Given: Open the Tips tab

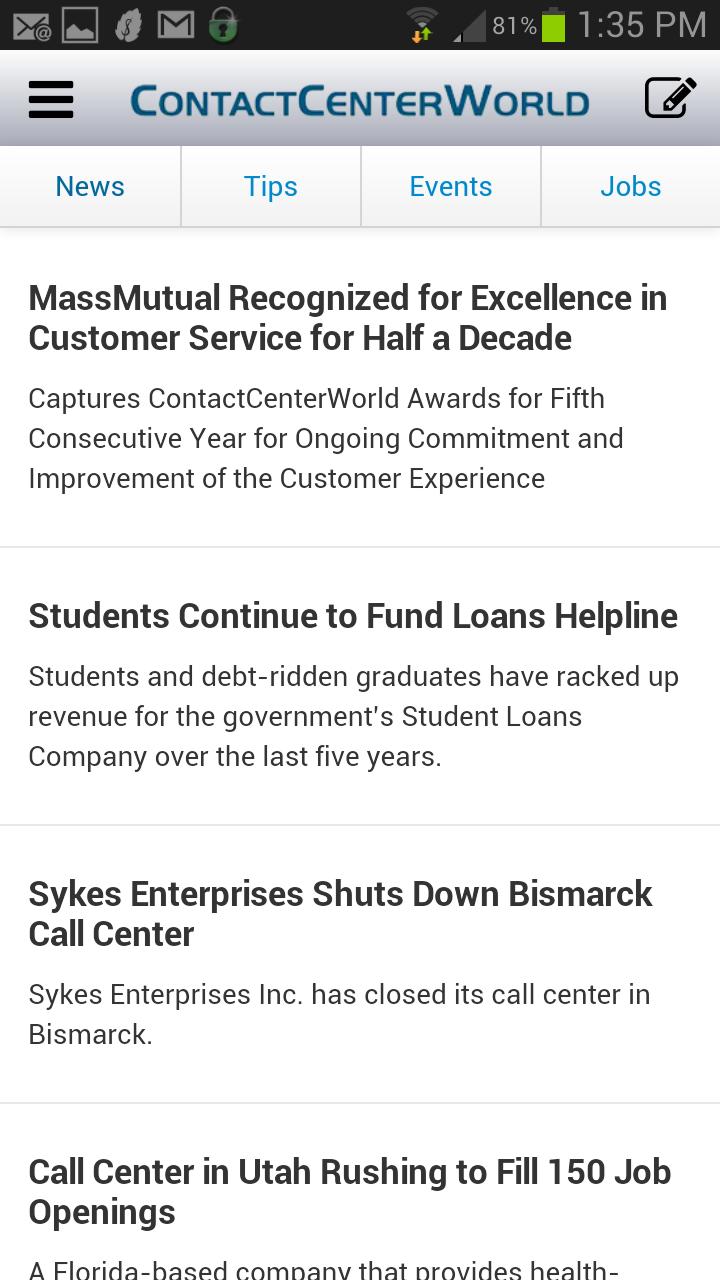Looking at the screenshot, I should (x=270, y=186).
